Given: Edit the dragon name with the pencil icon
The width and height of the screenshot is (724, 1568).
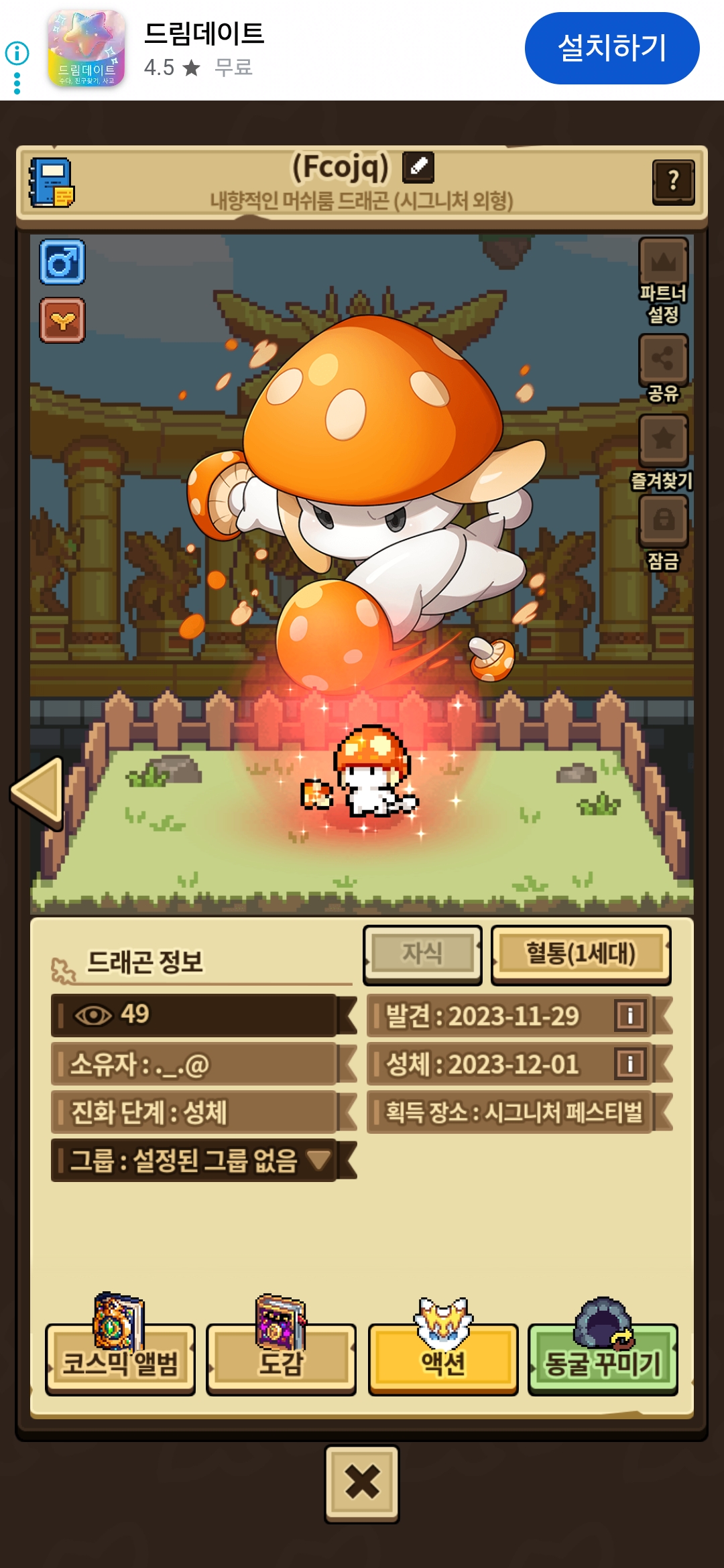Looking at the screenshot, I should click(418, 167).
